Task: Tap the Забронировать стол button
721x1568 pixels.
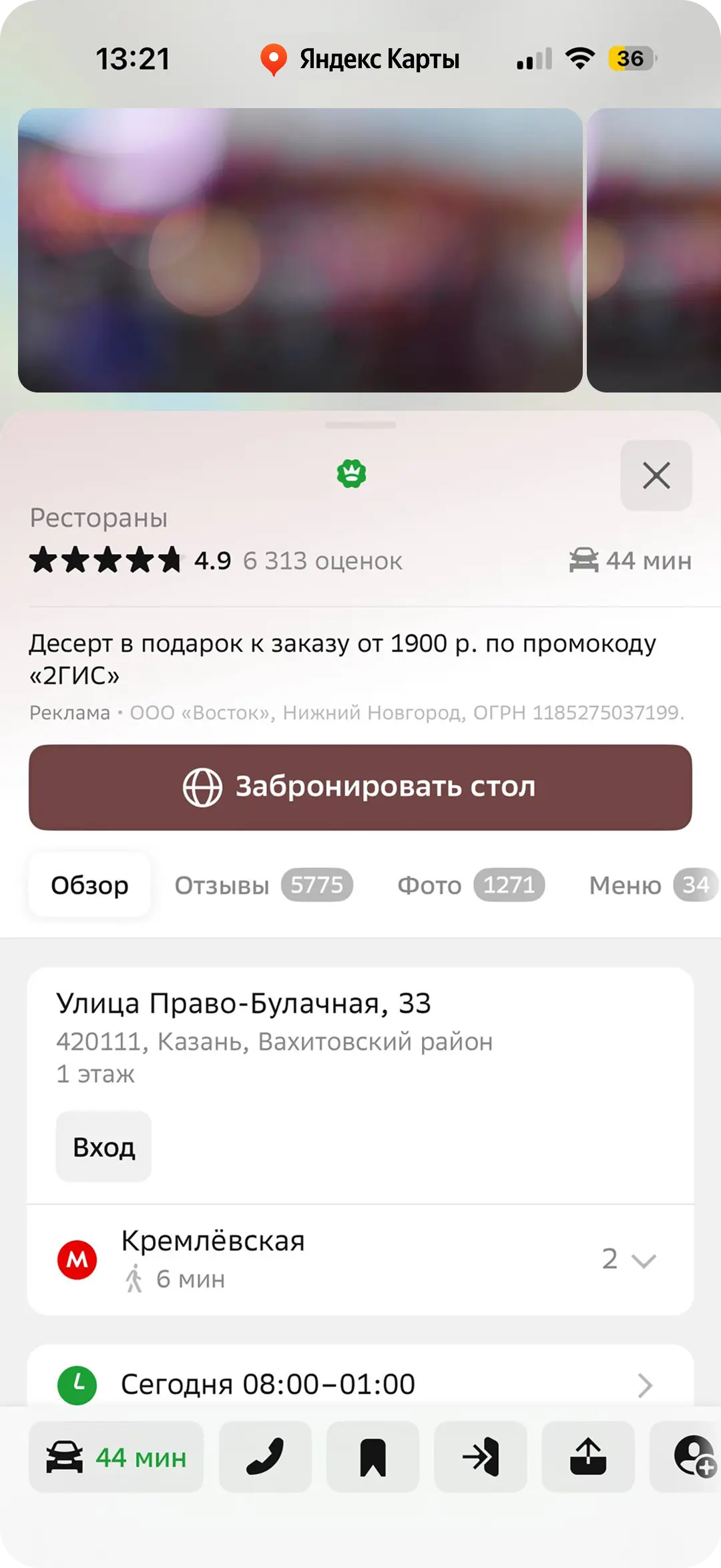Action: (360, 788)
